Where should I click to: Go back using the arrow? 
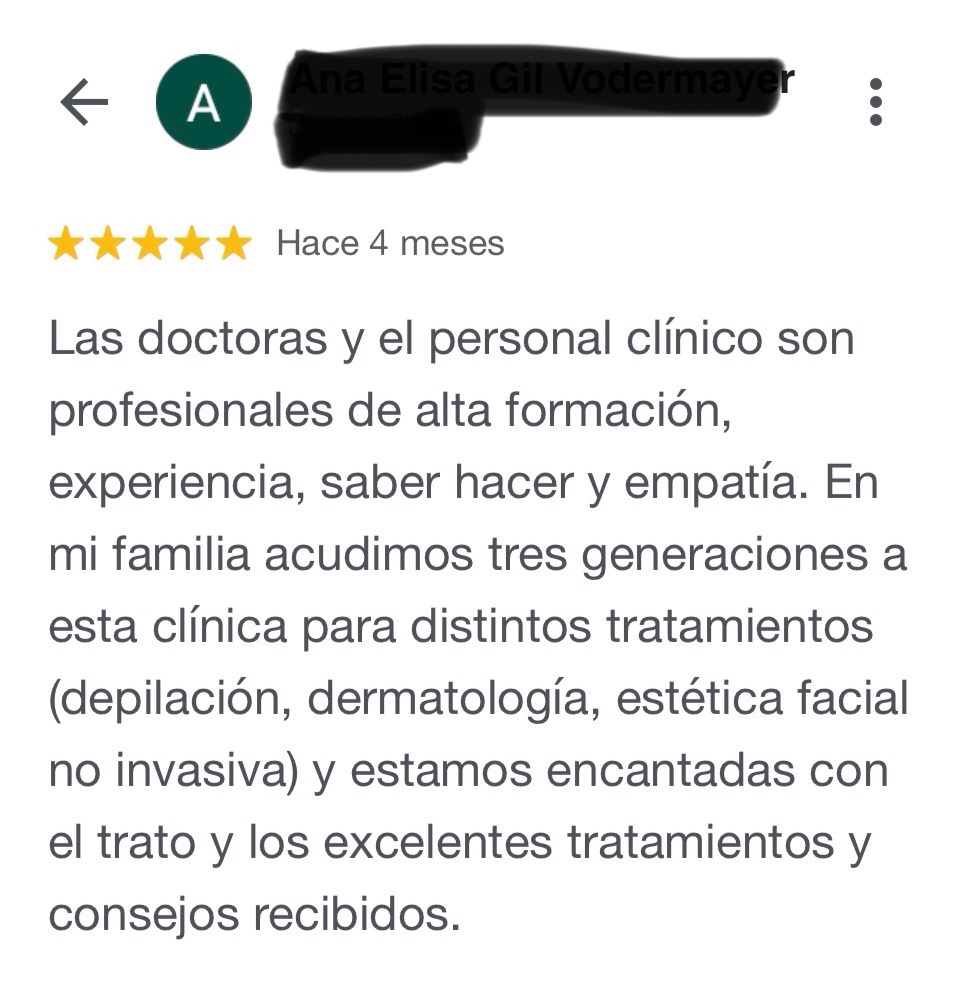pos(84,102)
